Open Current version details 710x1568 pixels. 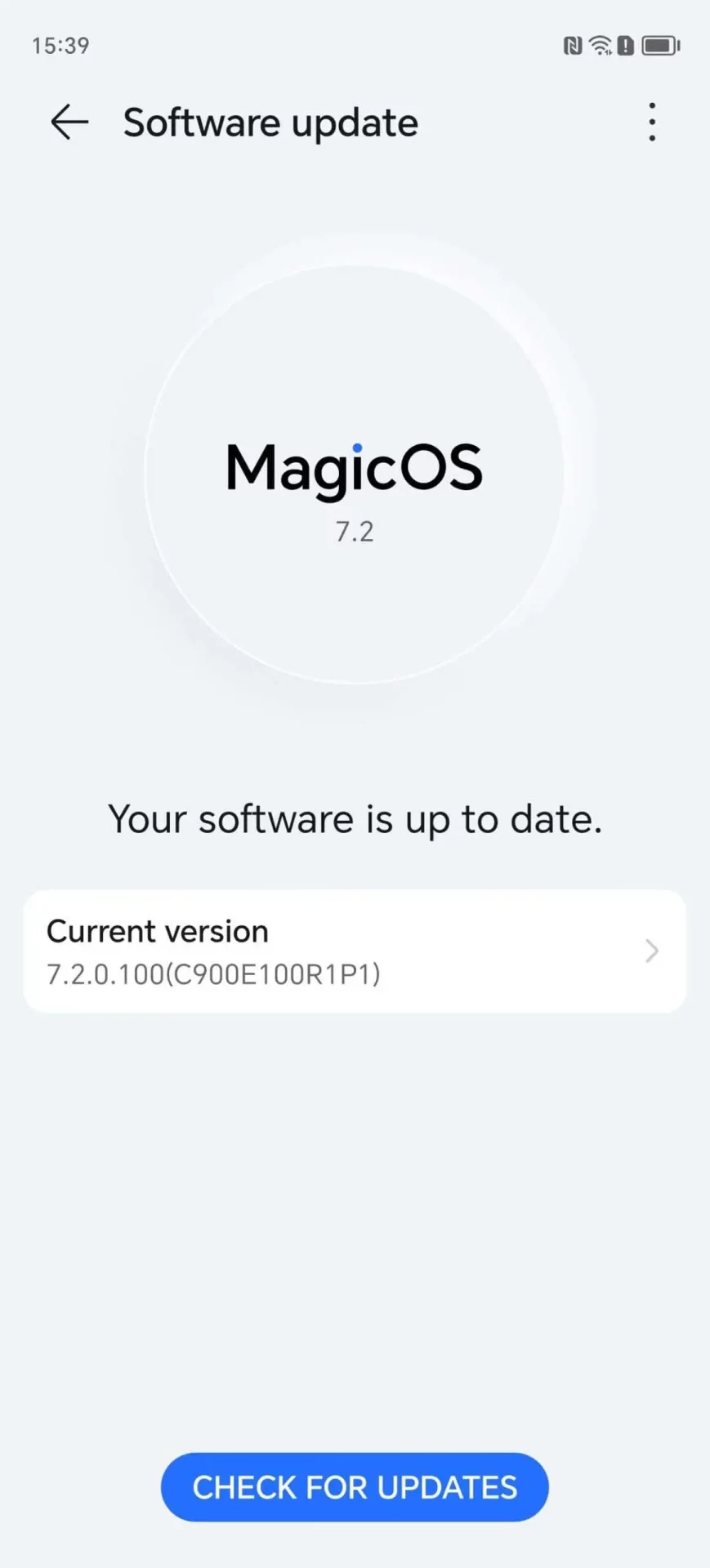pyautogui.click(x=355, y=951)
